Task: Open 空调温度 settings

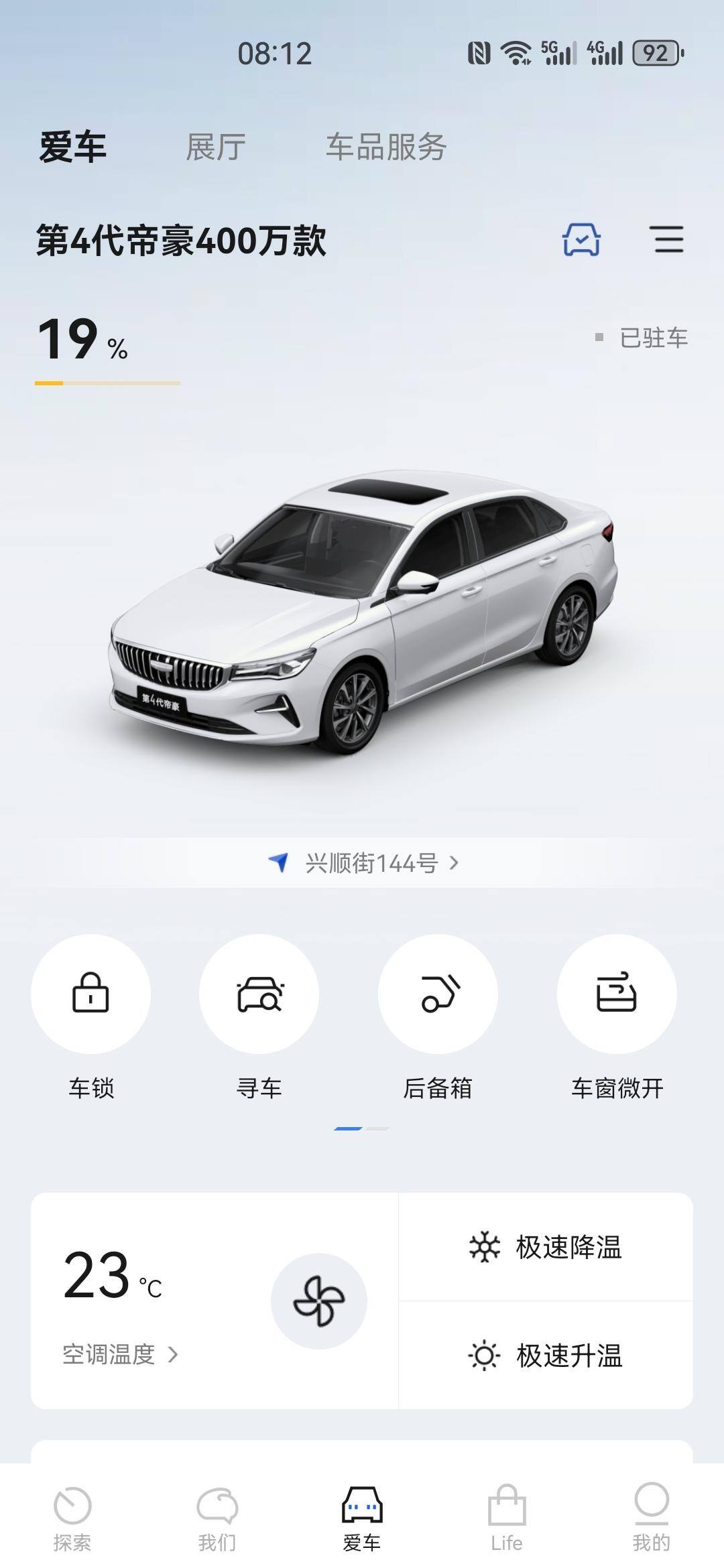Action: (119, 1354)
